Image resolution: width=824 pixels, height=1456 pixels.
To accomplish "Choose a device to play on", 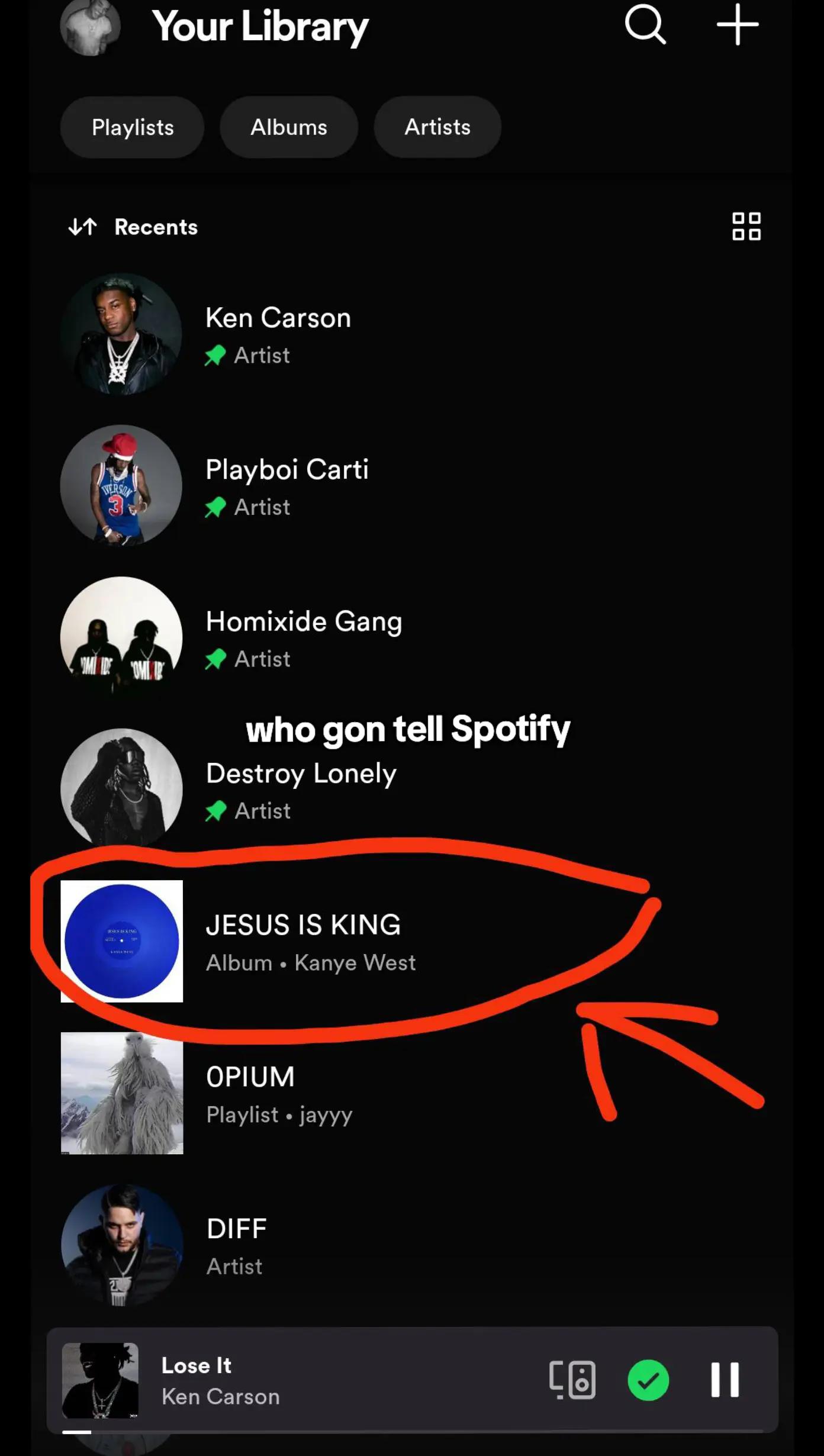I will [572, 1380].
